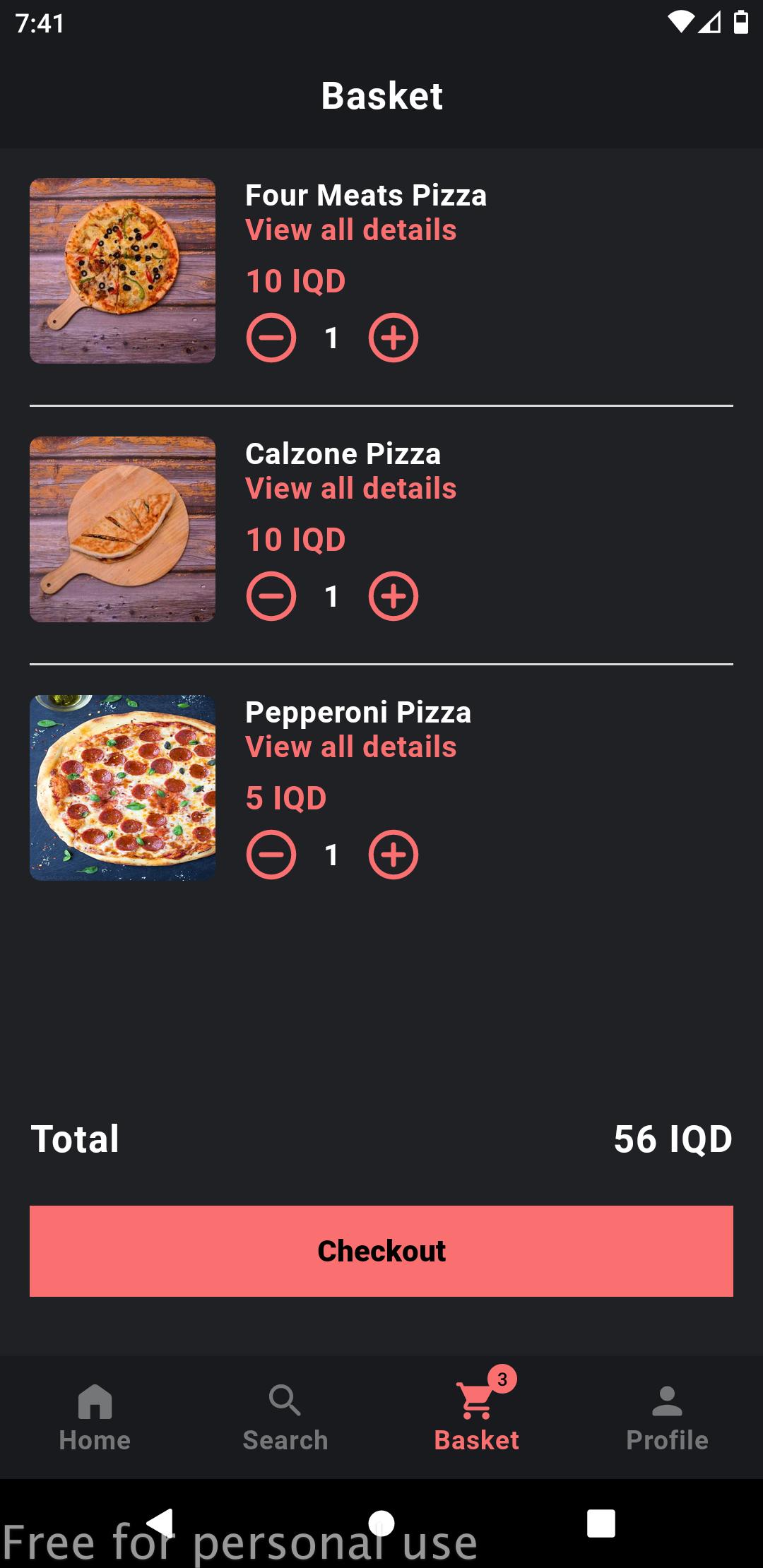
Task: View all details of Pepperoni Pizza
Action: (351, 747)
